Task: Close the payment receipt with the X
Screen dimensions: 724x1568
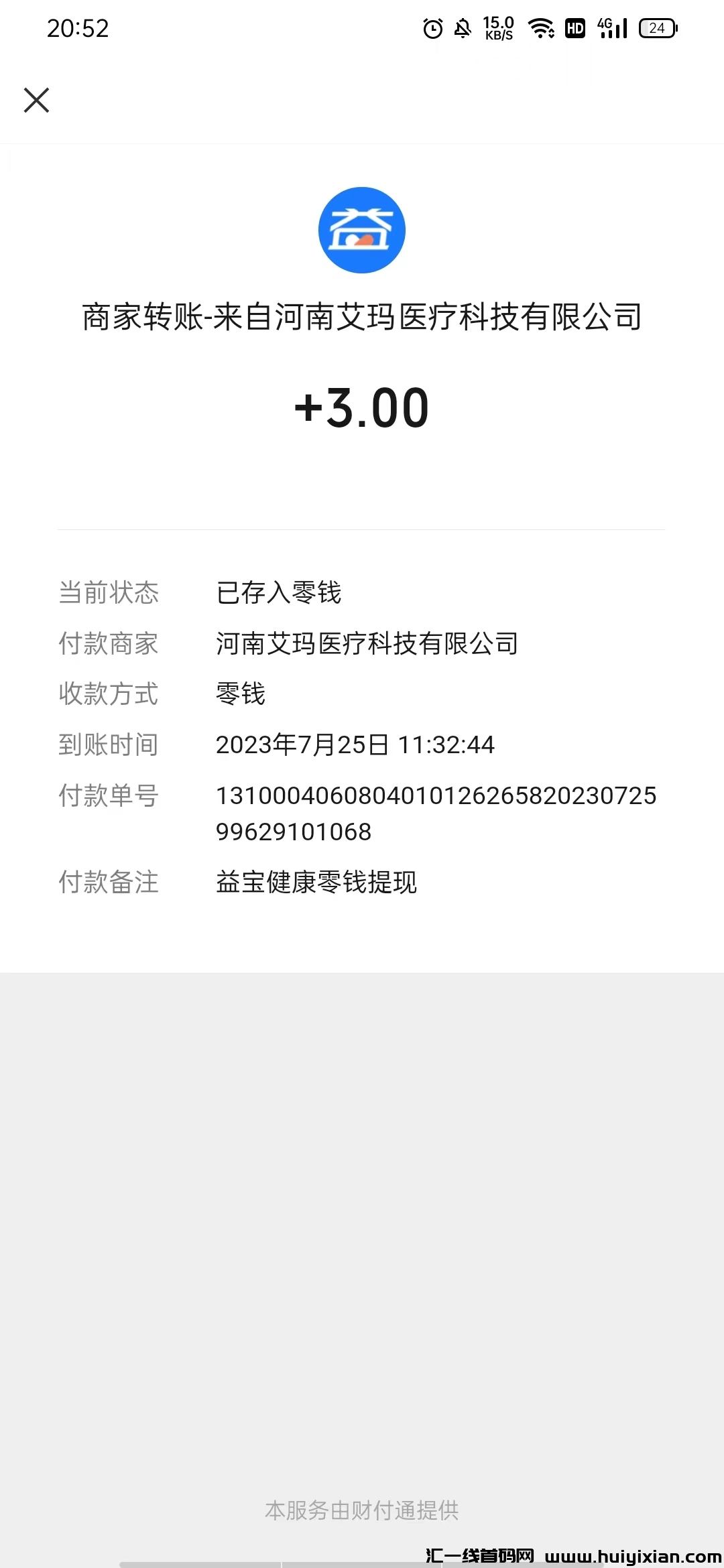Action: point(37,101)
